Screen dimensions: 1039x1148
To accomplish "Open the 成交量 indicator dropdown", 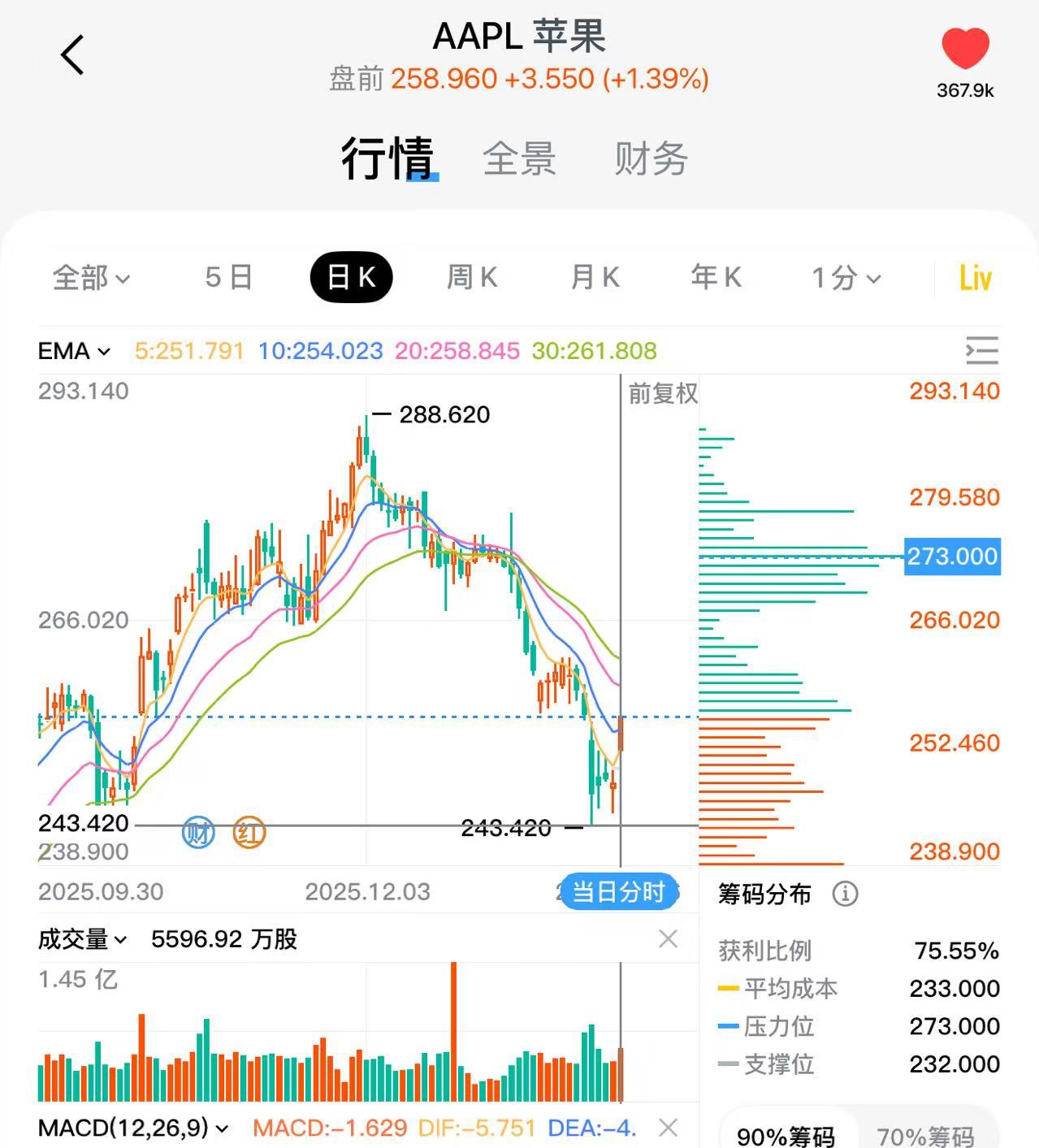I will (x=82, y=939).
